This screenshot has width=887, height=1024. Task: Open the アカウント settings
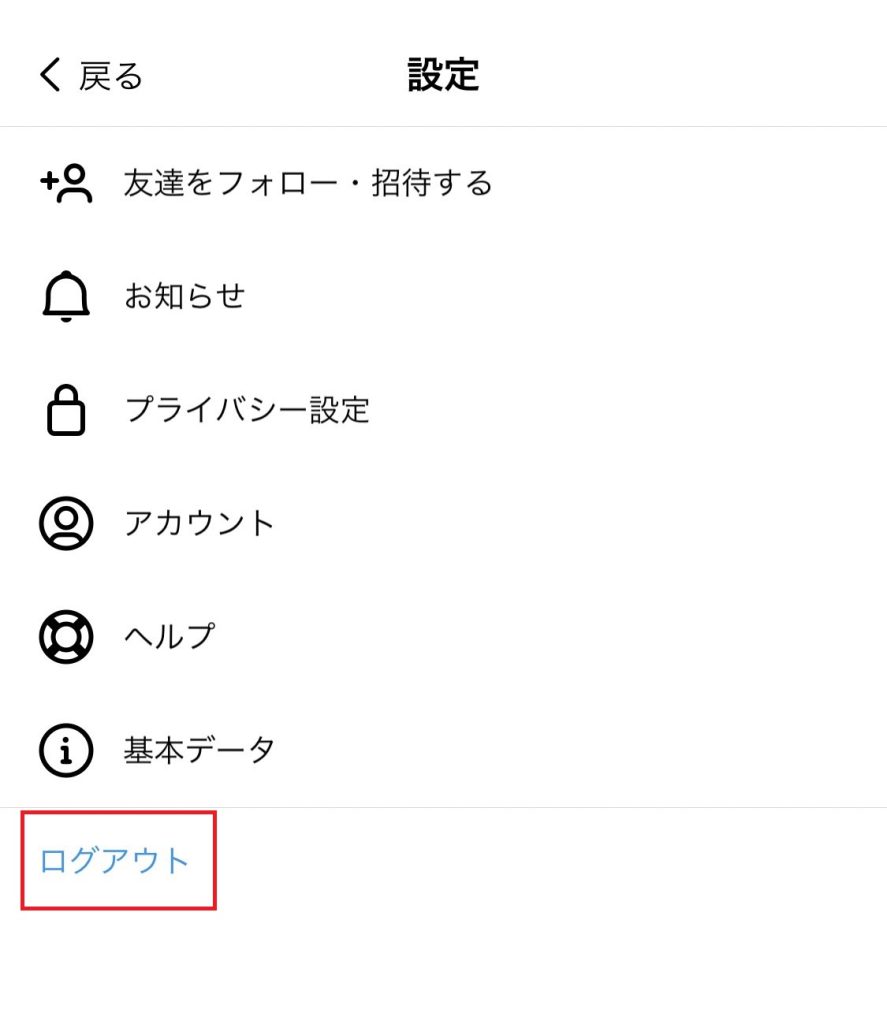pyautogui.click(x=199, y=523)
